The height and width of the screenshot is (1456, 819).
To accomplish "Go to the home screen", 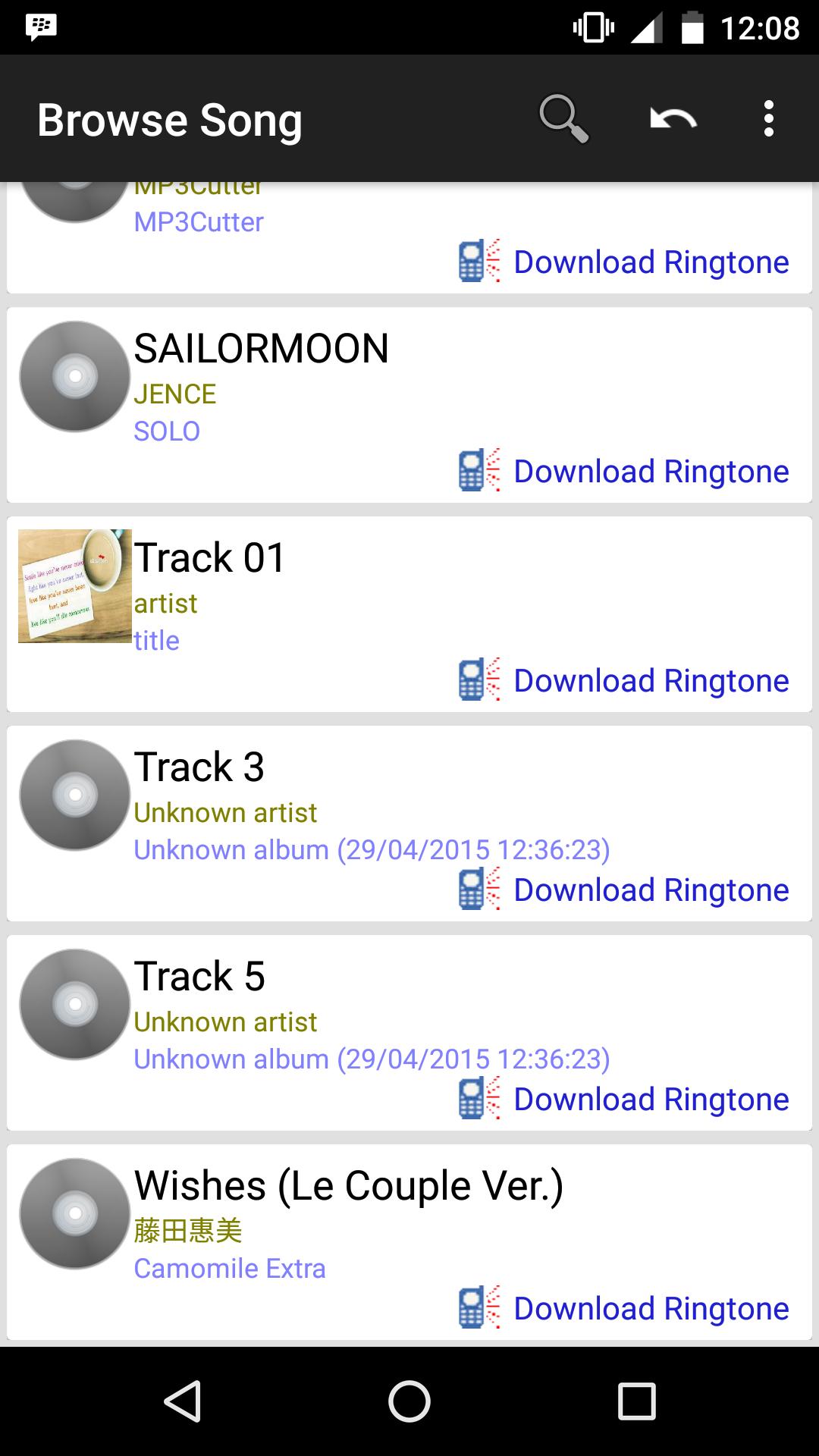I will pos(409,1401).
